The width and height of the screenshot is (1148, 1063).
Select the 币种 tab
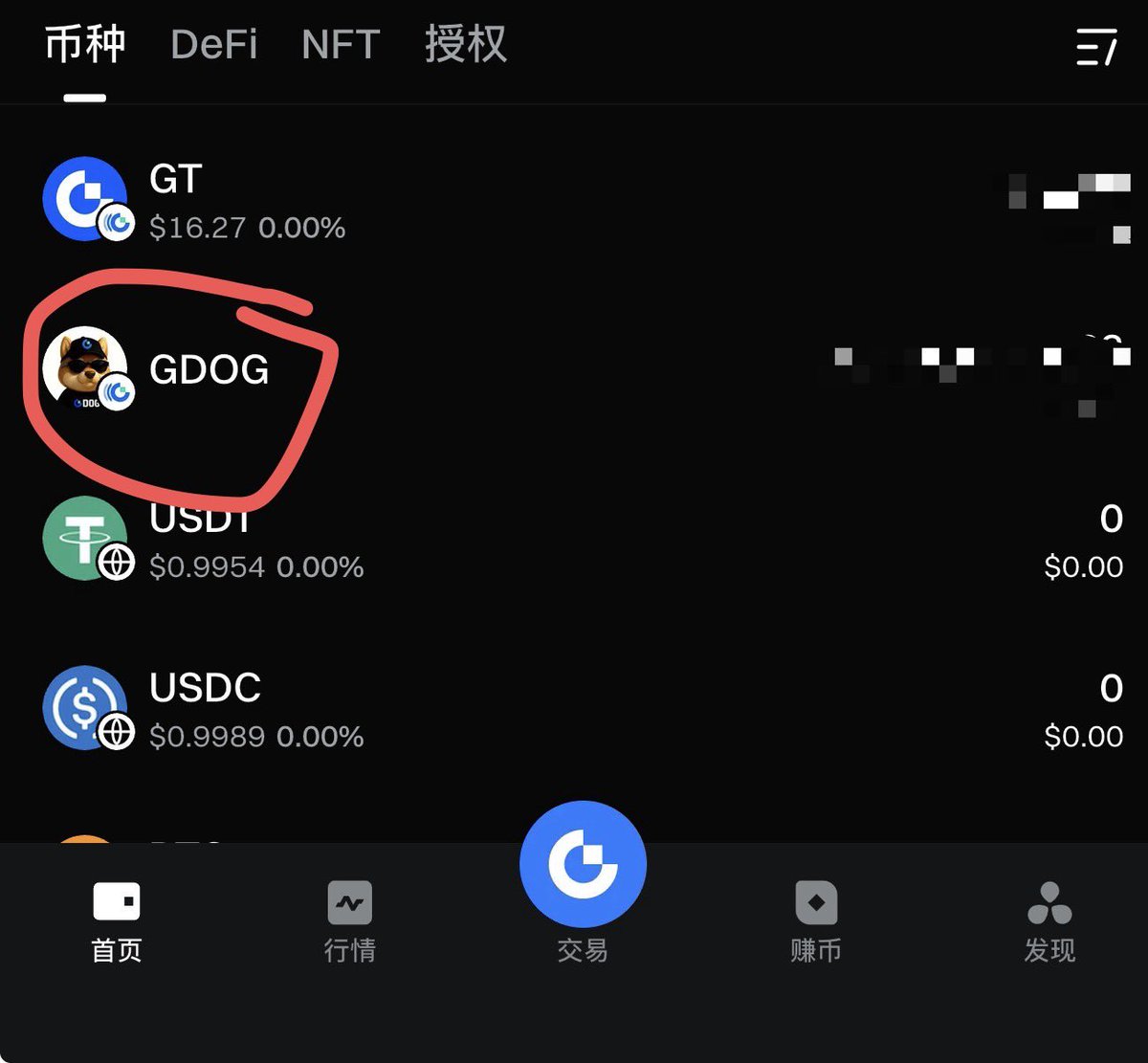pos(85,45)
